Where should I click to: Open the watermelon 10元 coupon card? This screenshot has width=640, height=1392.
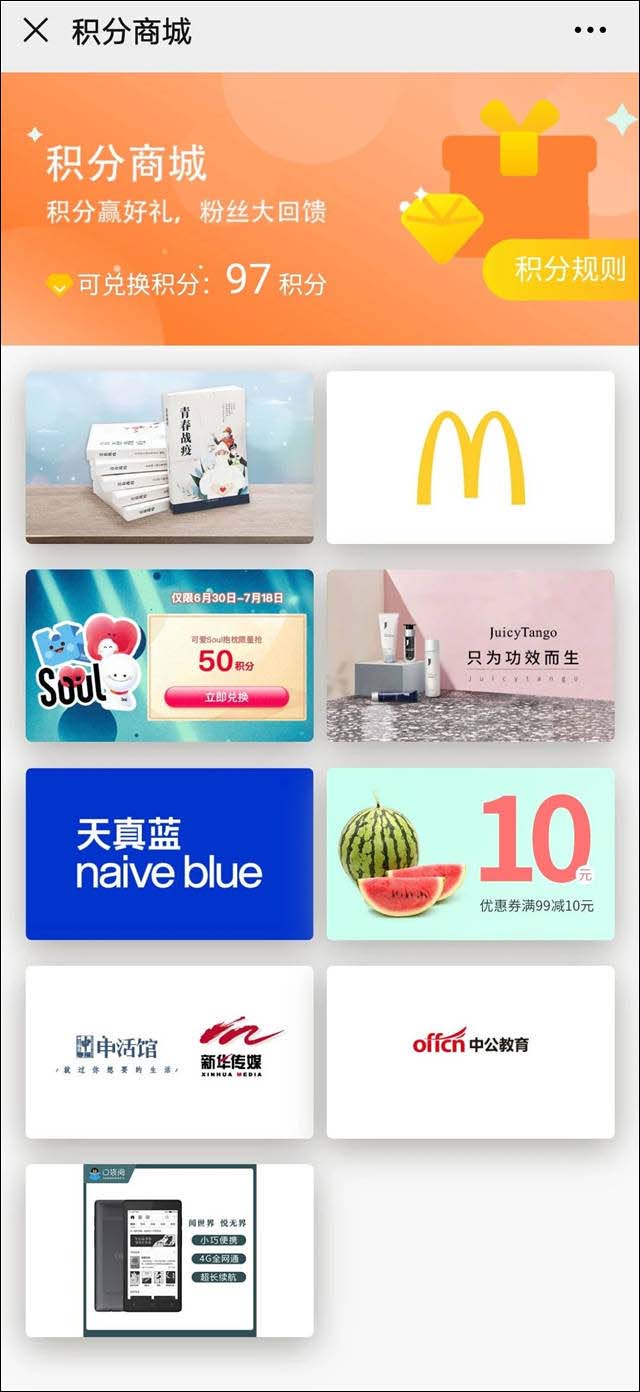click(470, 853)
